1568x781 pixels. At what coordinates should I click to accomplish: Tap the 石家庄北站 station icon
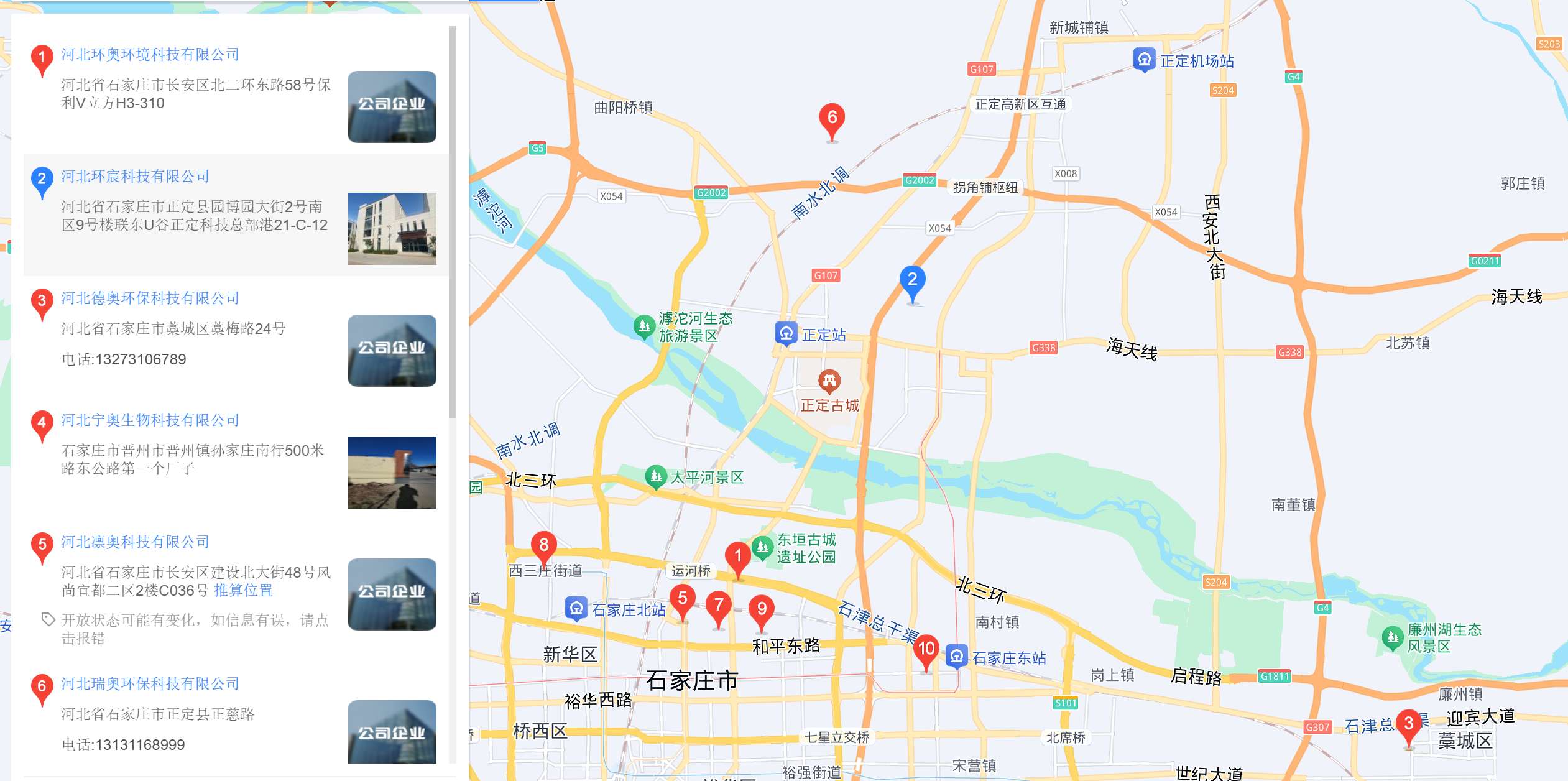tap(576, 608)
